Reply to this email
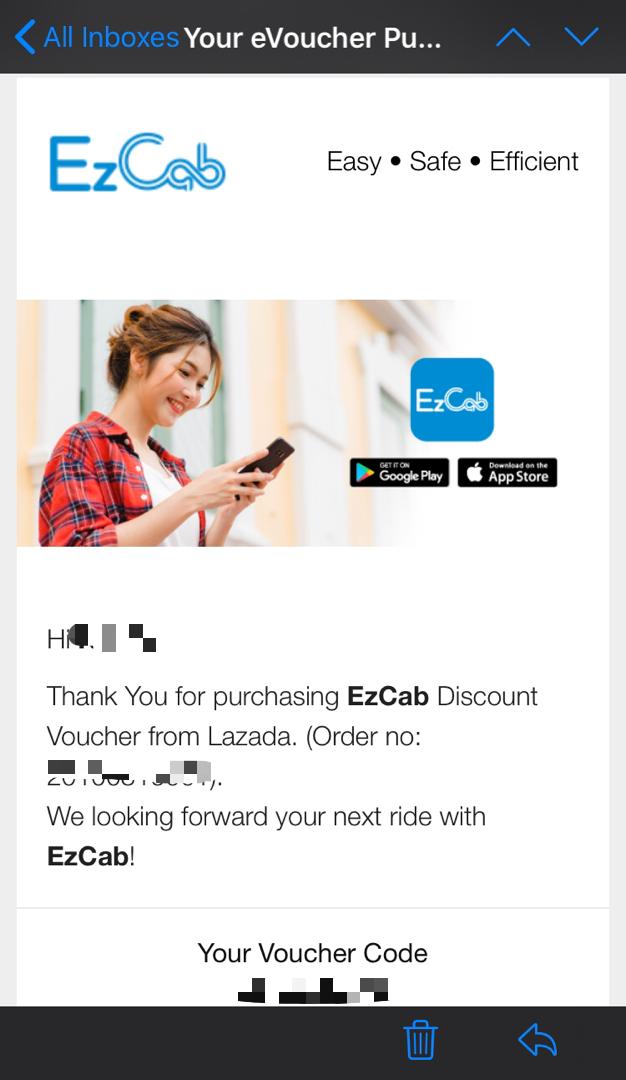 pyautogui.click(x=538, y=1040)
